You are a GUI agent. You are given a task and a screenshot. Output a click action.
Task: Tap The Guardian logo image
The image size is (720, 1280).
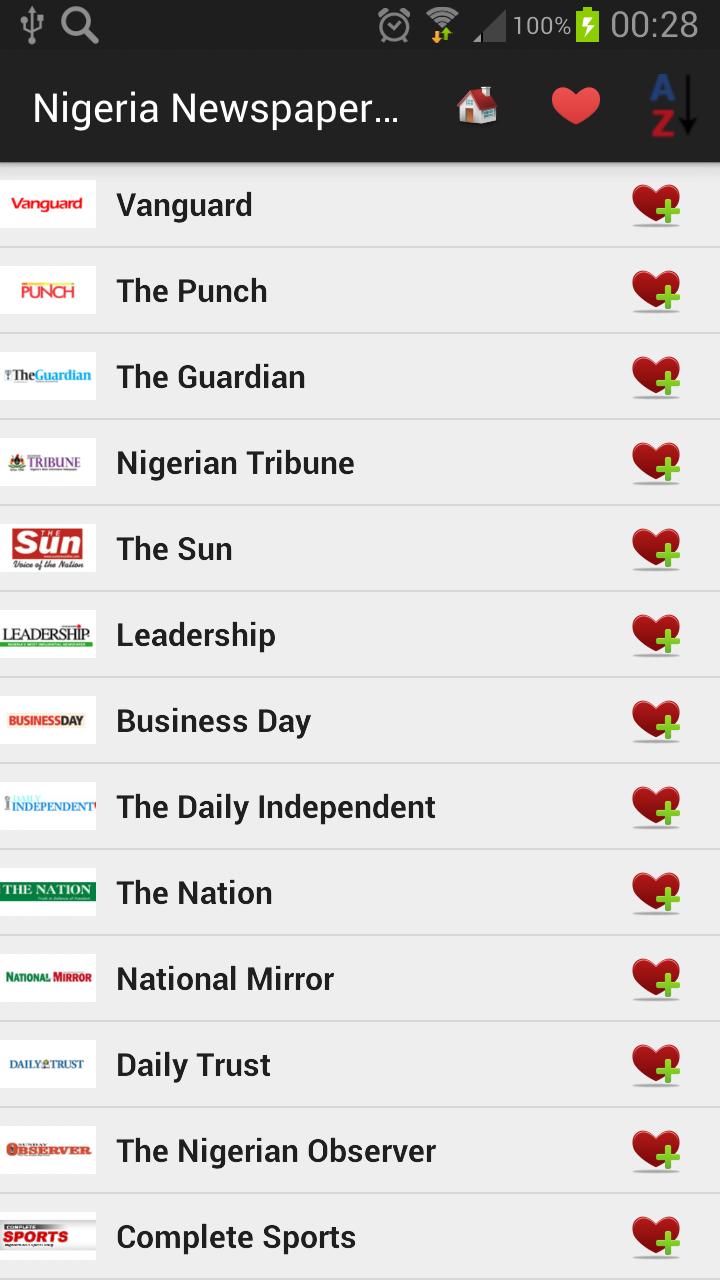(48, 376)
